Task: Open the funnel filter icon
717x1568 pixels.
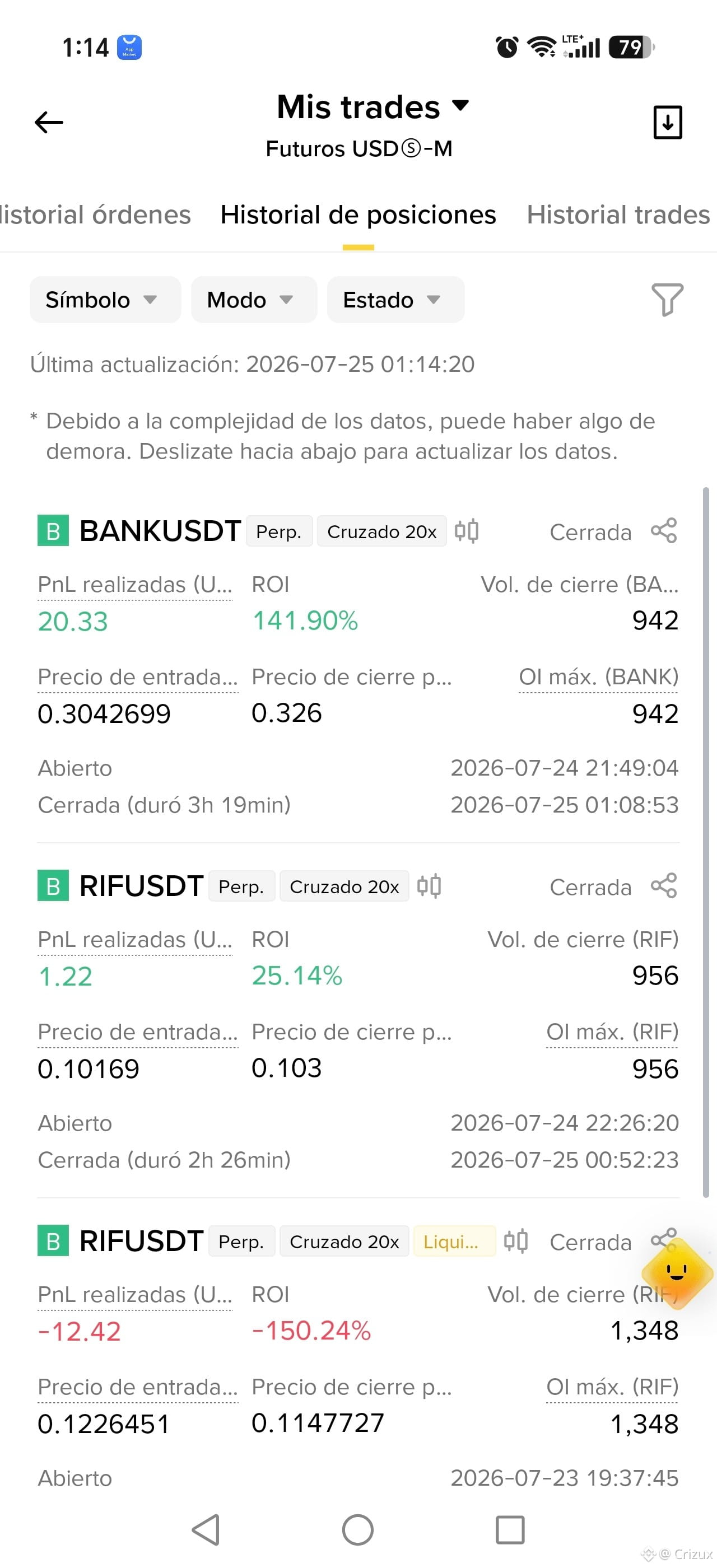Action: coord(667,300)
